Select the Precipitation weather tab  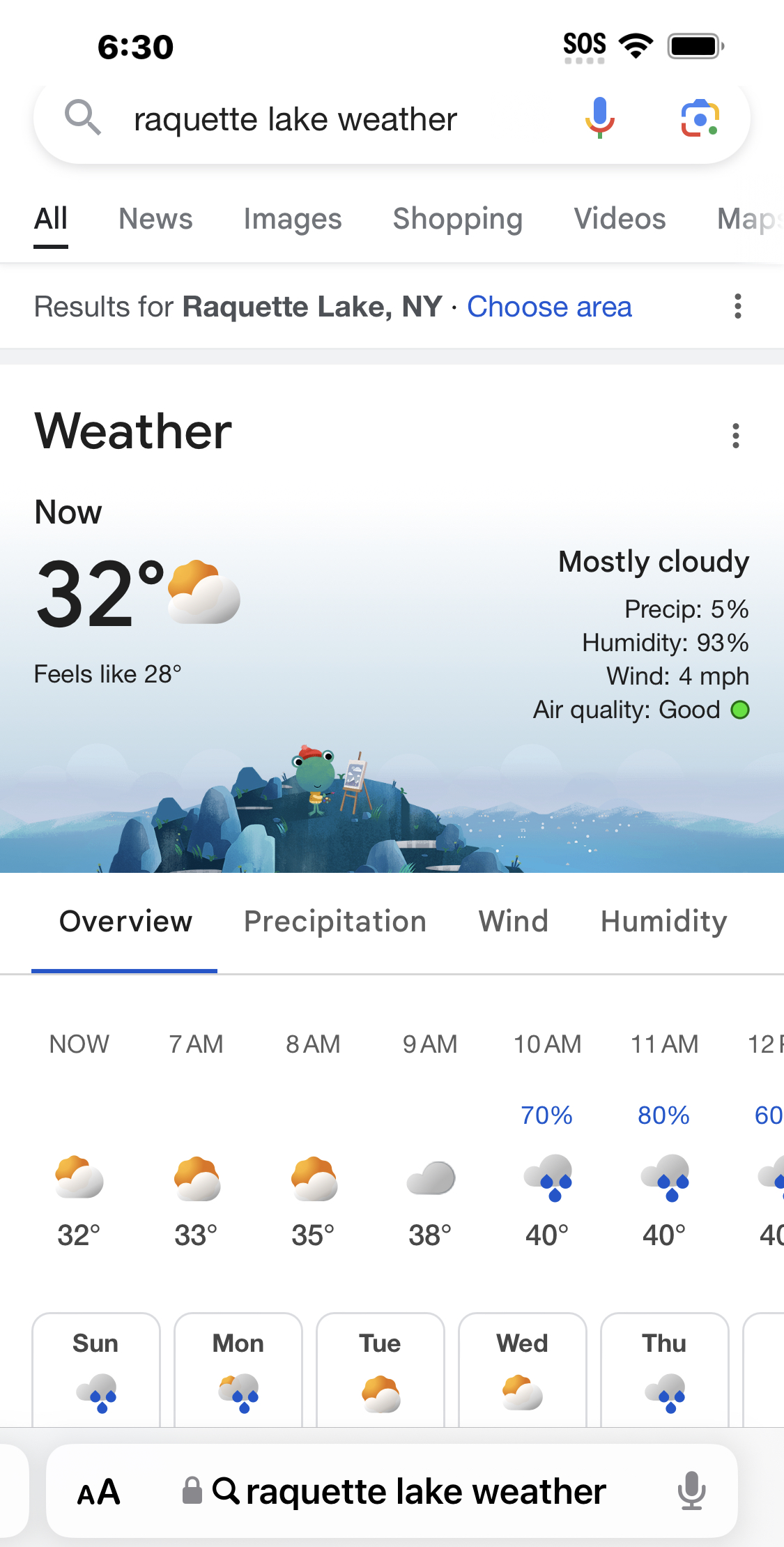335,922
